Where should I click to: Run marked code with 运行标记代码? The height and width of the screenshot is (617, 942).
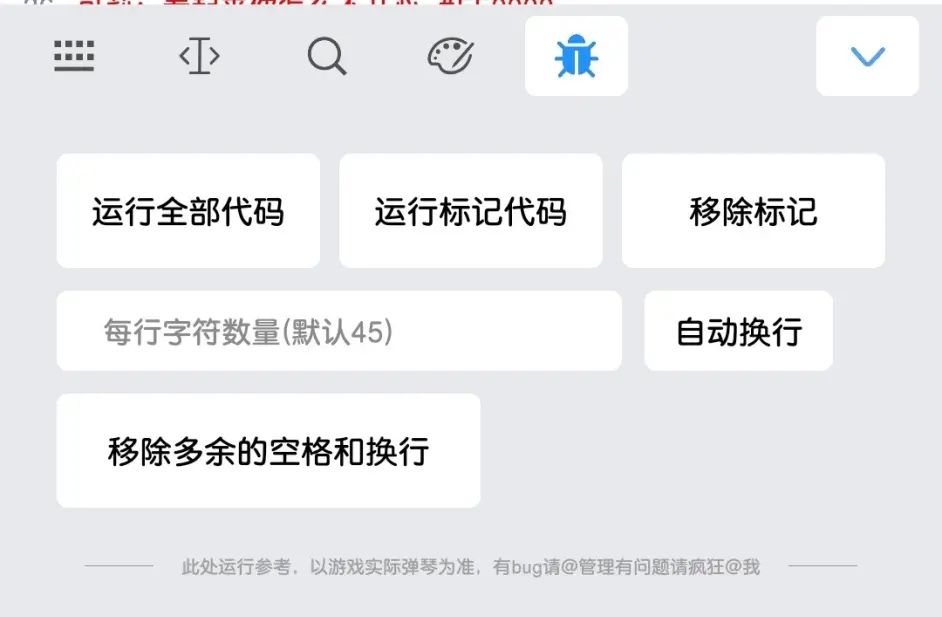pyautogui.click(x=470, y=211)
